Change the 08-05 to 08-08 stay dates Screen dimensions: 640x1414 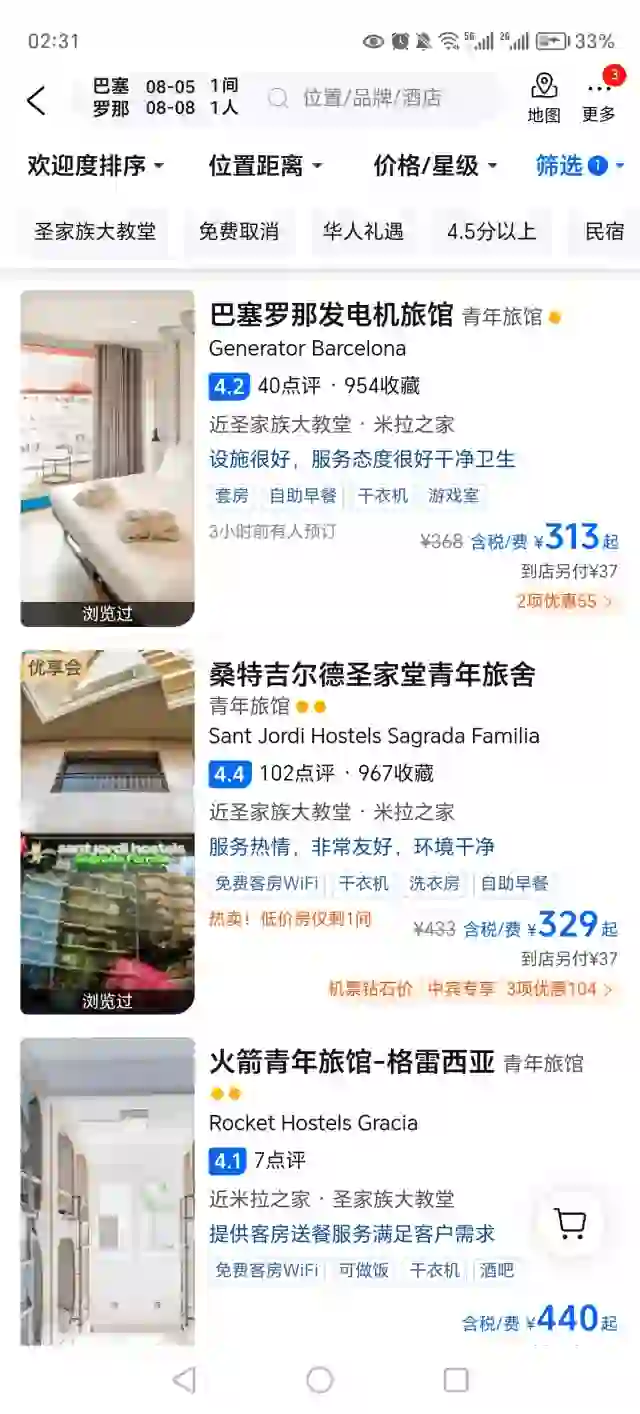click(170, 98)
